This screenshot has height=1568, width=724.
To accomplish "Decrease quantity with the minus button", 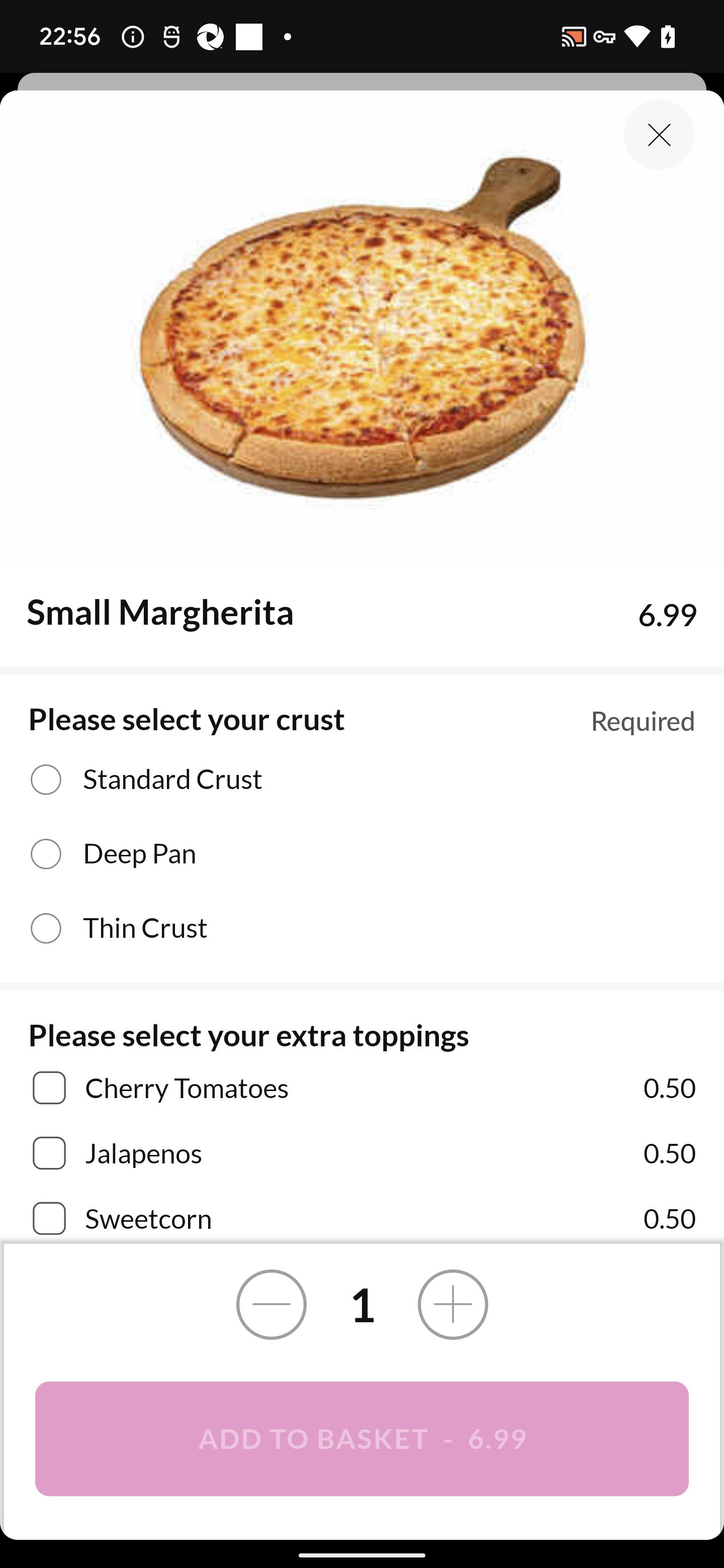I will (271, 1305).
